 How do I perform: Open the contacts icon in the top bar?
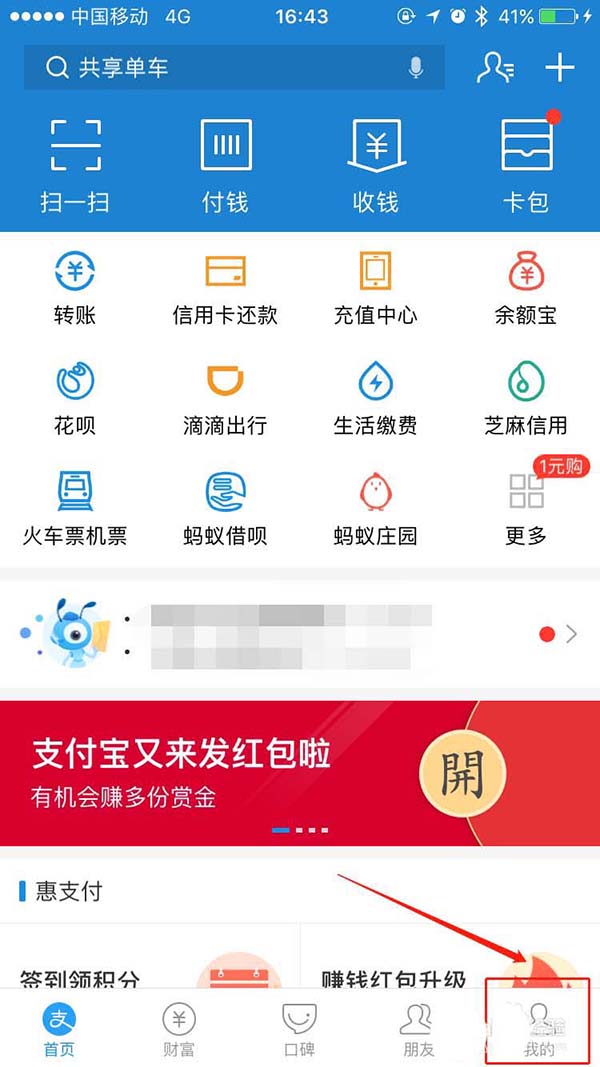pos(495,67)
